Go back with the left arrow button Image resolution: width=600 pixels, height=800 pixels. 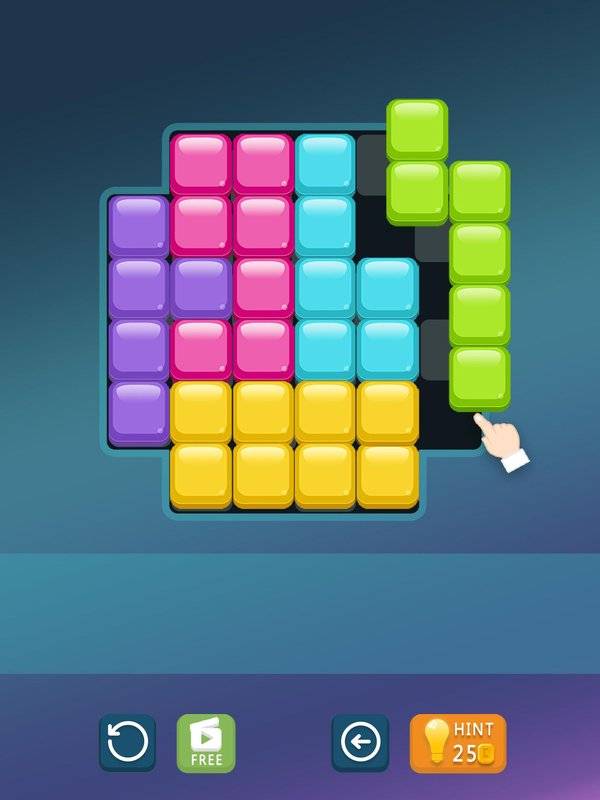(x=360, y=742)
